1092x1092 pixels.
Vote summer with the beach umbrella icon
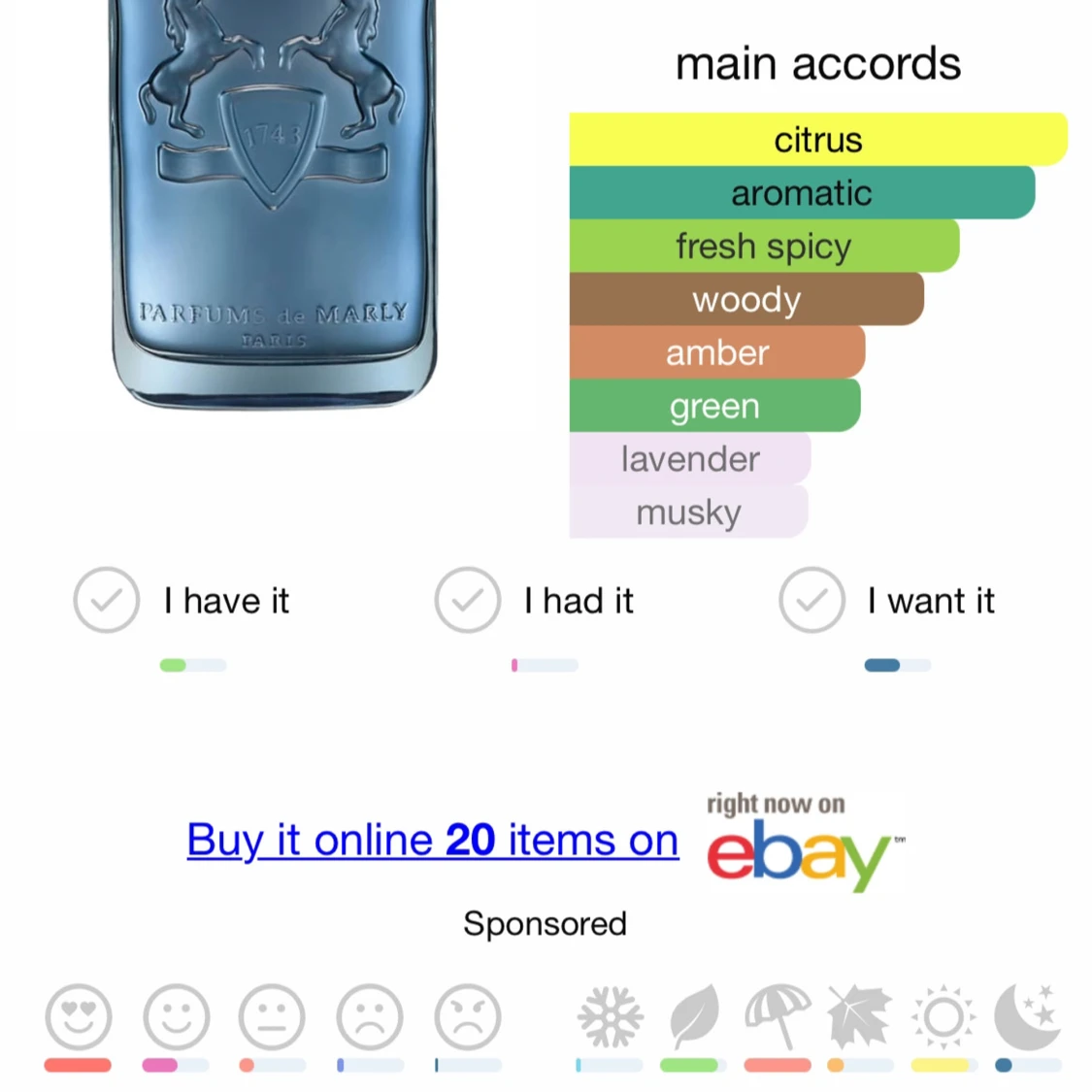click(x=777, y=1017)
